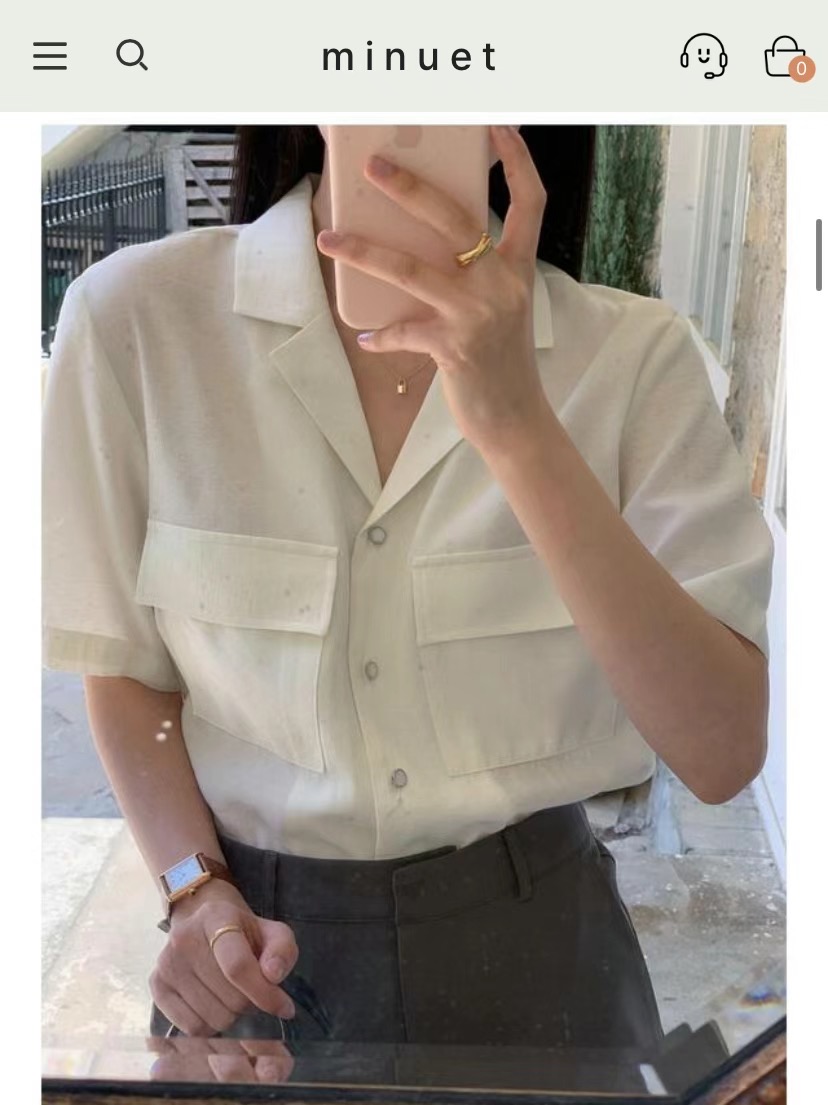Viewport: 828px width, 1105px height.
Task: Open the shopping bag cart
Action: [785, 57]
